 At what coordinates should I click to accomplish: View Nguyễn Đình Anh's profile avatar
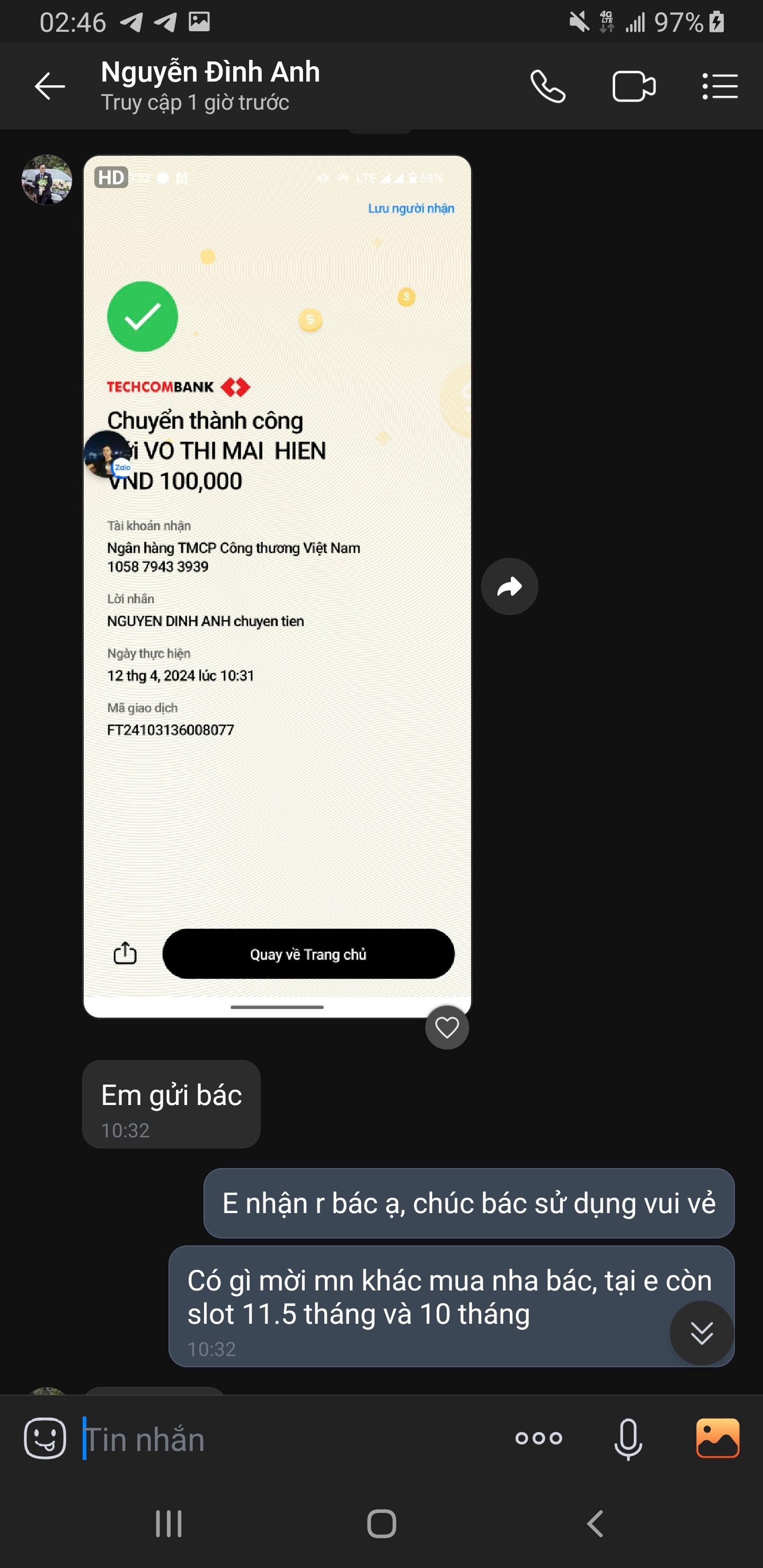tap(47, 180)
